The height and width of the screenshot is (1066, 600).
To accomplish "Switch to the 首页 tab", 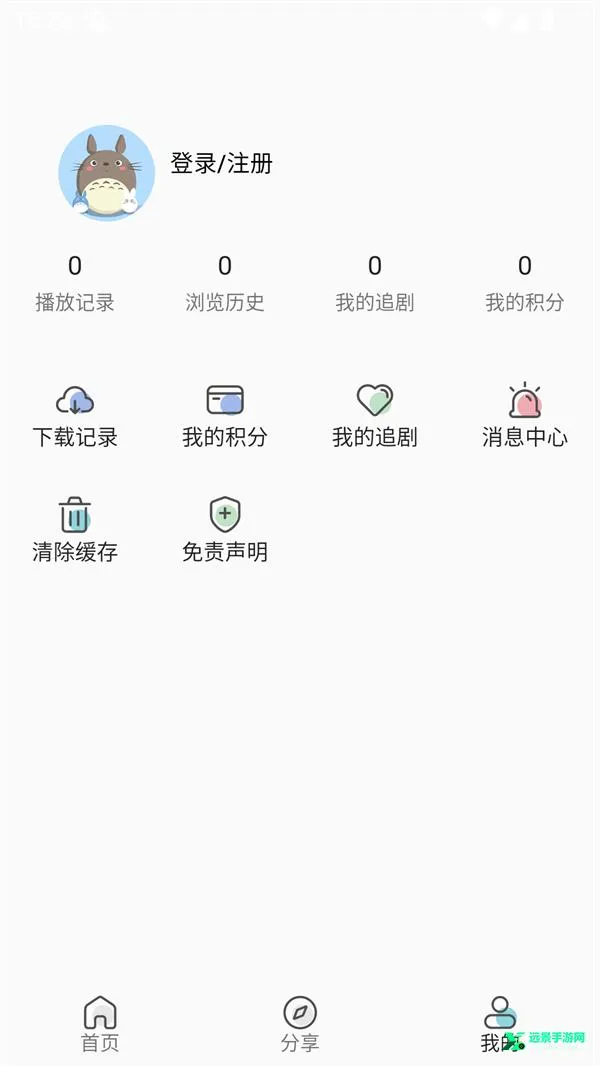I will (x=100, y=1024).
